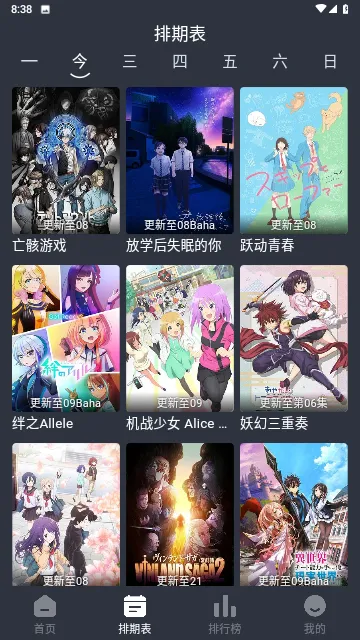Select the 六 (Saturday) tab
360x640 pixels.
coord(280,62)
